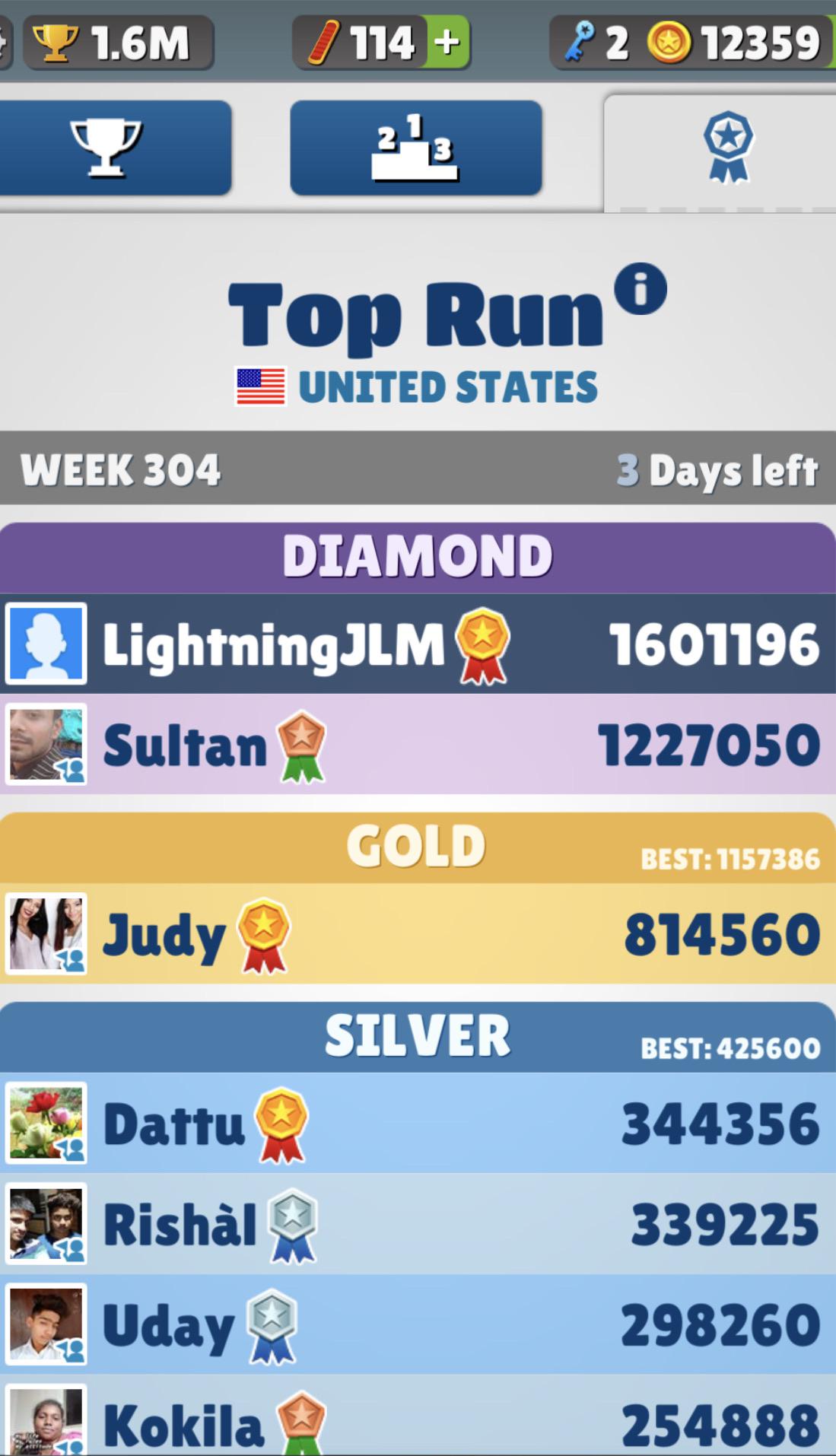836x1456 pixels.
Task: Tap the green plus next to 114
Action: click(x=448, y=43)
